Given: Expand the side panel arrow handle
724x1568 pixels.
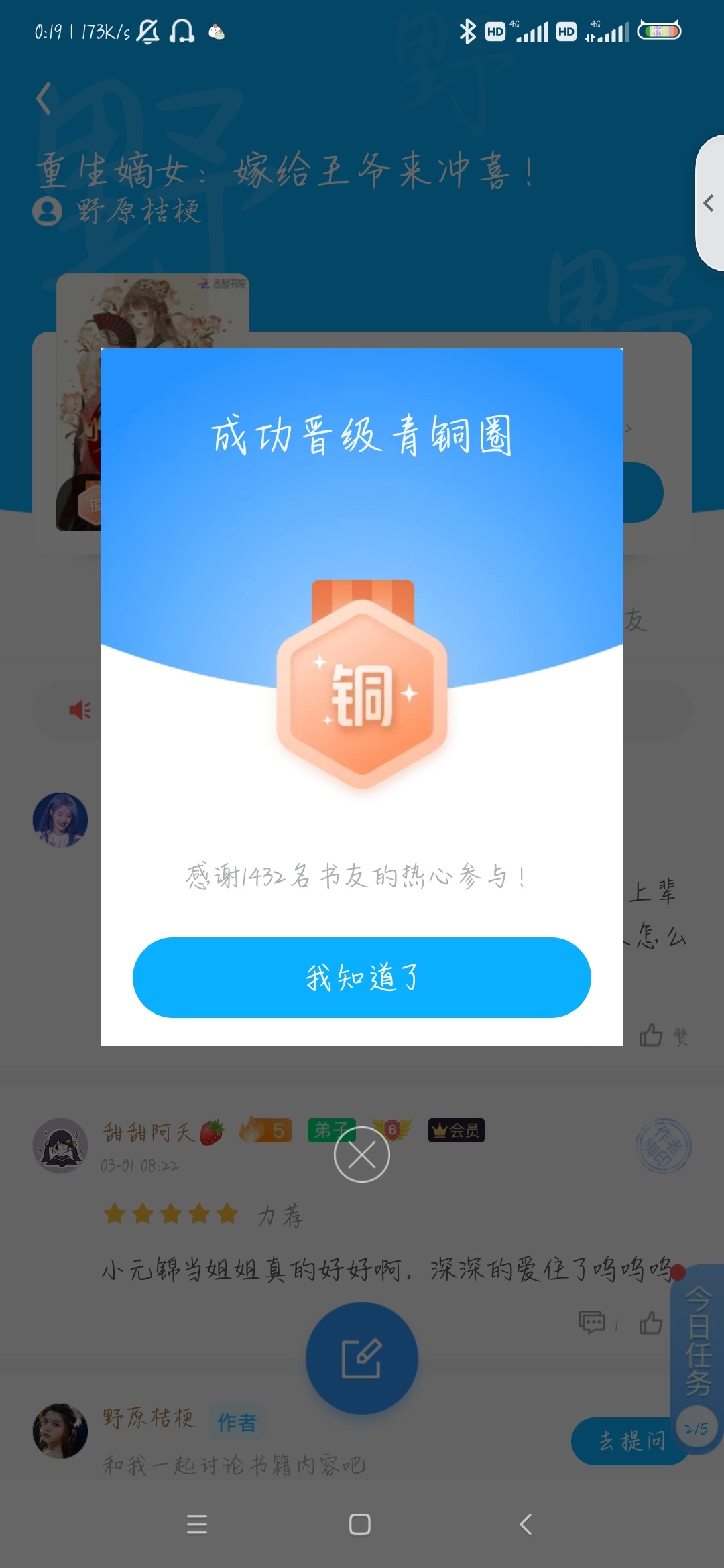Looking at the screenshot, I should [709, 203].
